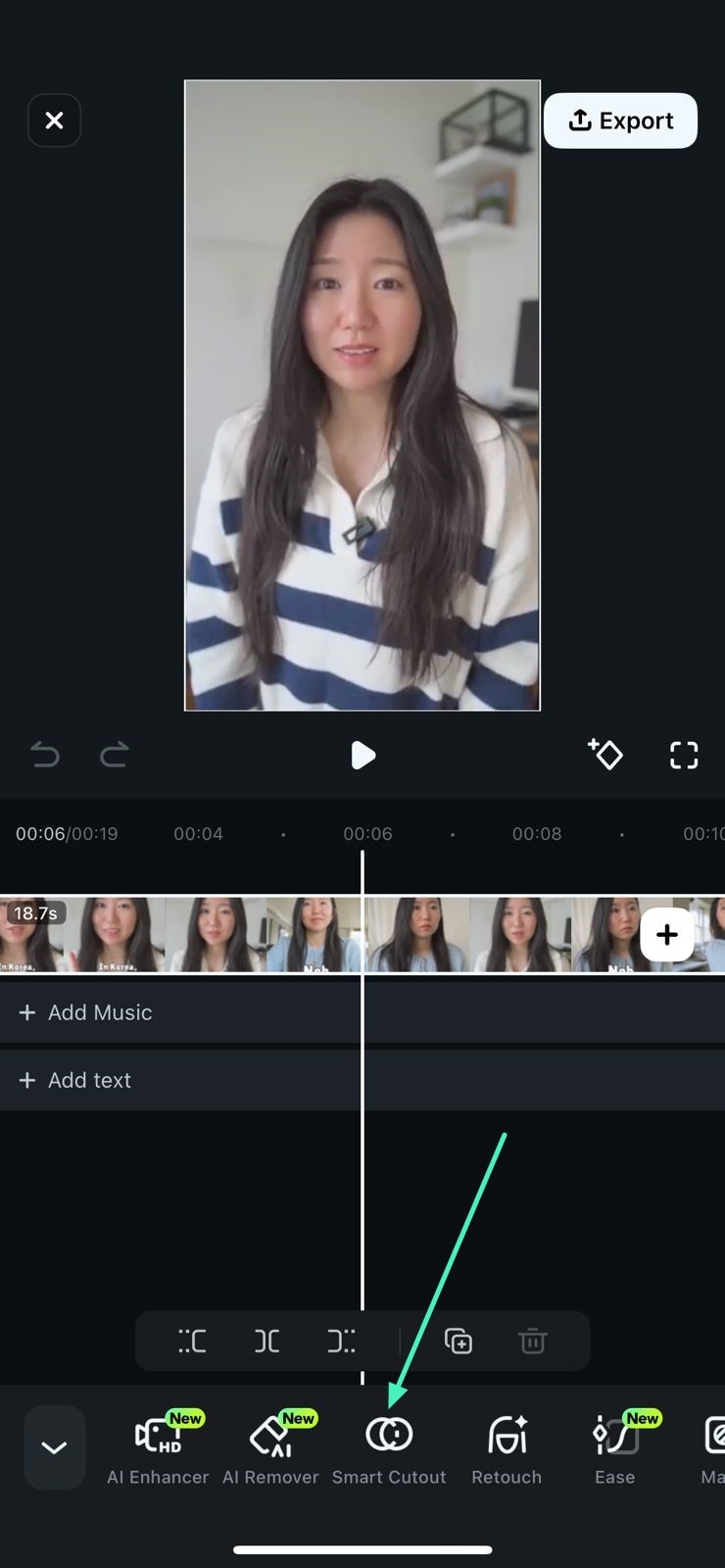Open the AI Remover tool

pos(270,1448)
